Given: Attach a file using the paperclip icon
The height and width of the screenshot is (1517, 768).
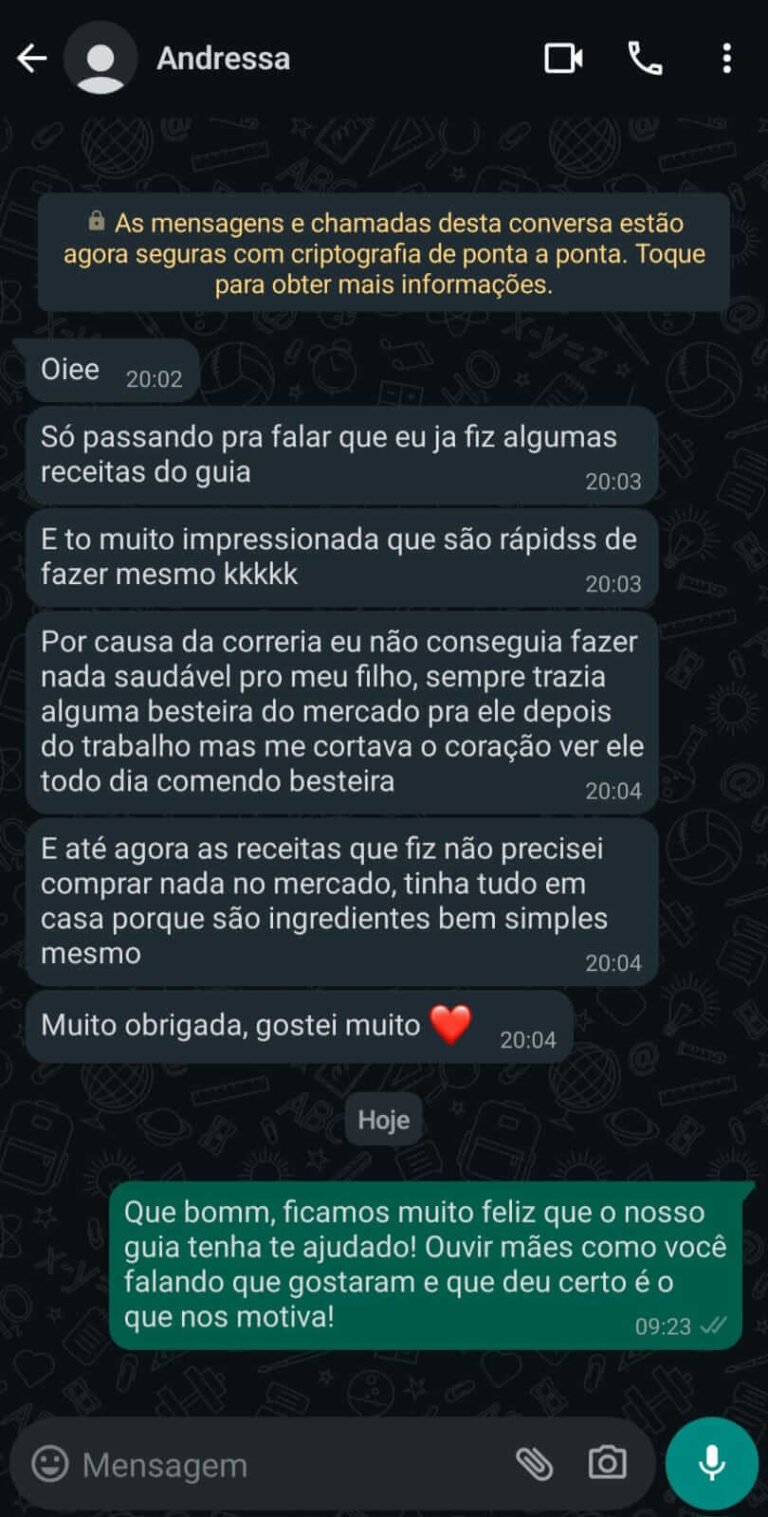Looking at the screenshot, I should click(538, 1464).
